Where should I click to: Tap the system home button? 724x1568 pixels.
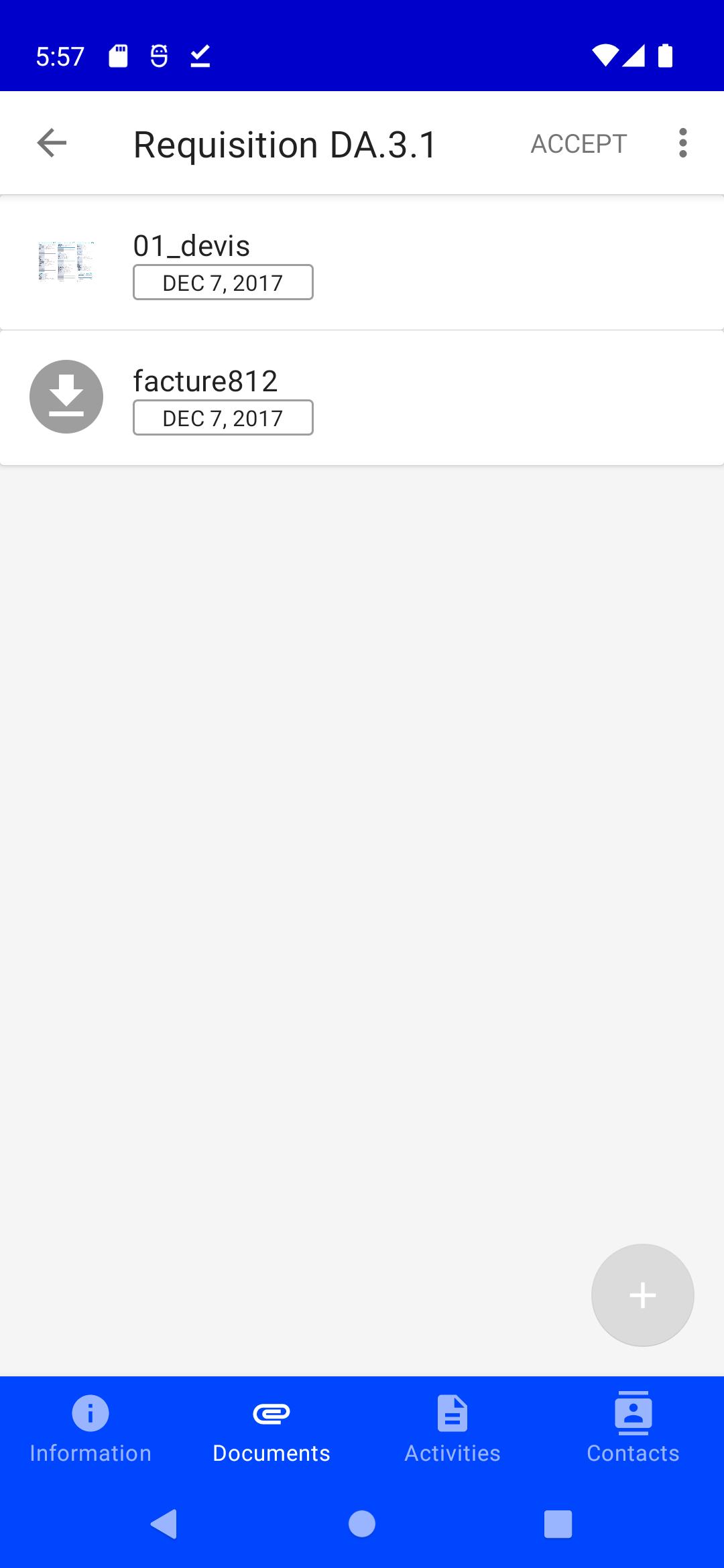[362, 1524]
